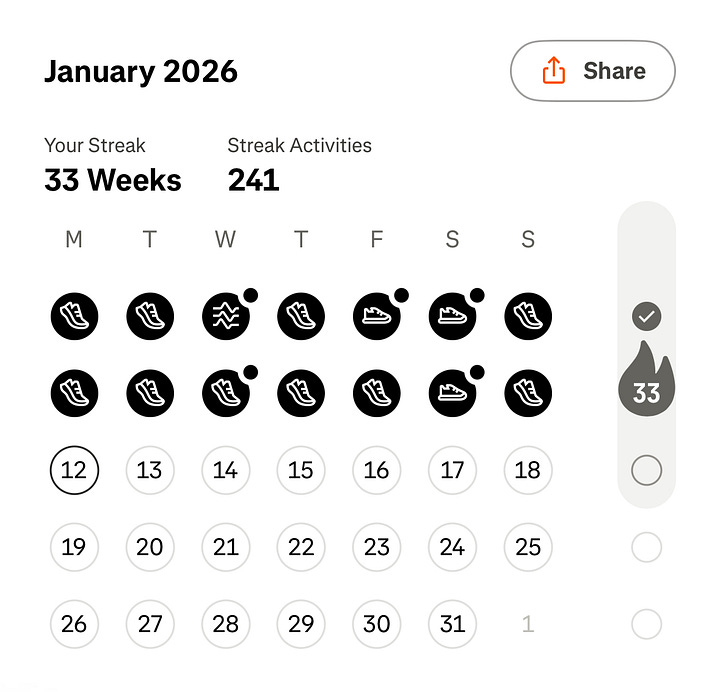Share the January 2026 streak
Viewport: 720px width, 692px height.
[592, 71]
